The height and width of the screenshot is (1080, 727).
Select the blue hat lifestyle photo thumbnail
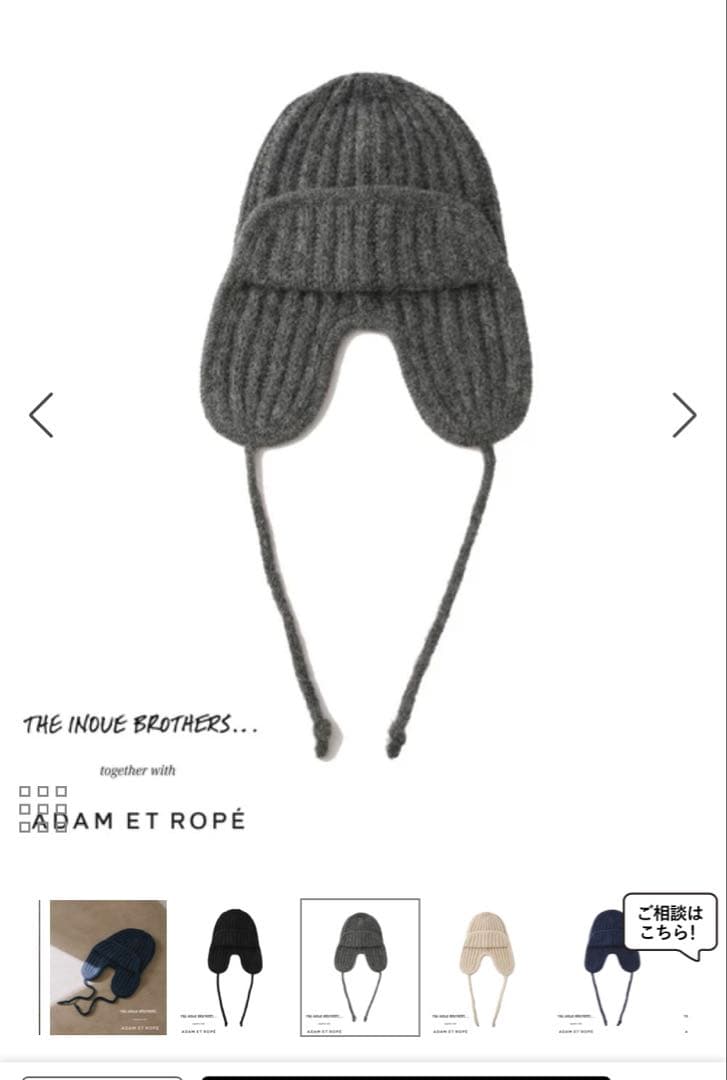pos(108,966)
